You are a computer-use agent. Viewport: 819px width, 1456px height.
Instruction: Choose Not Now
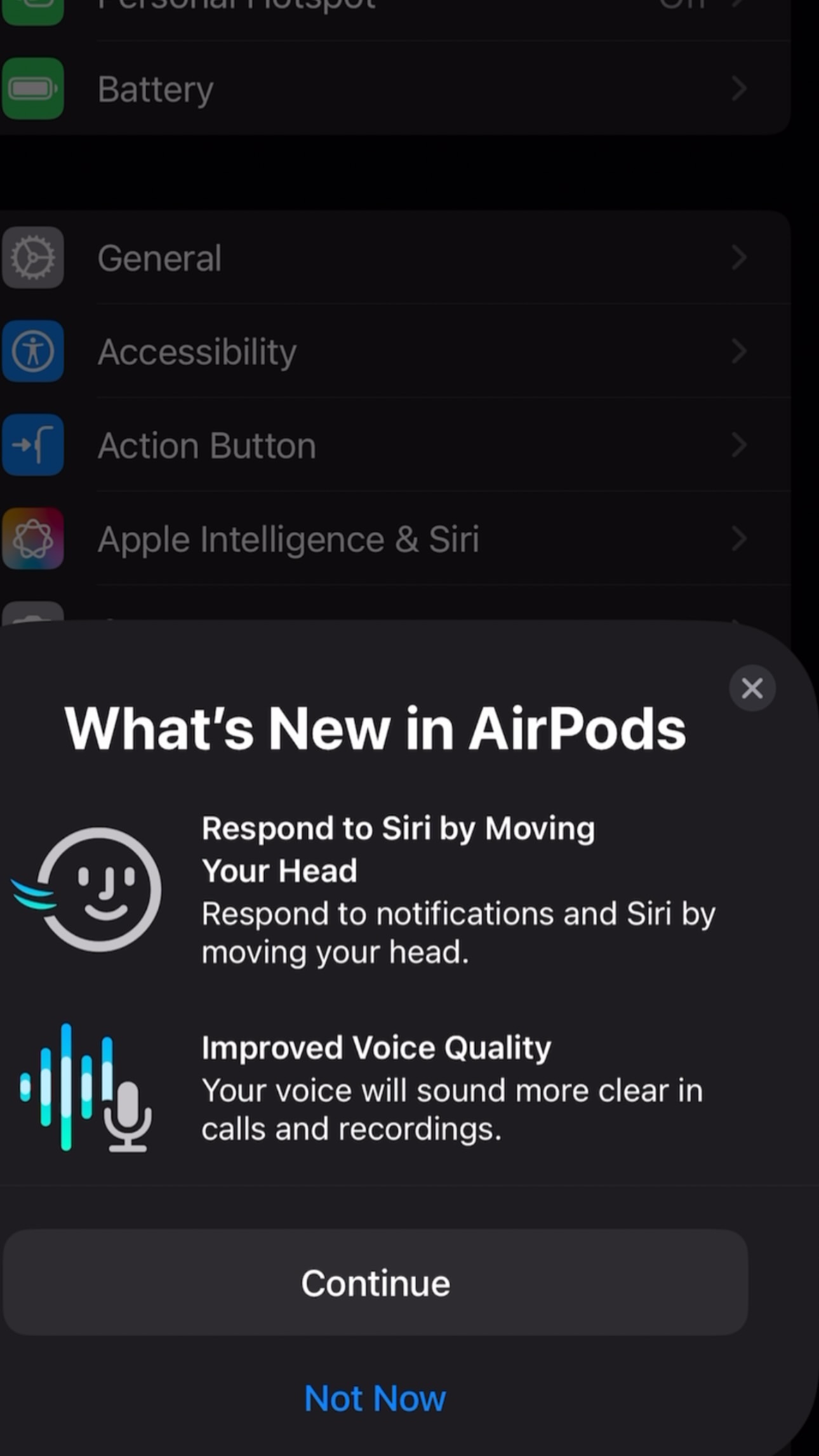pyautogui.click(x=375, y=1398)
